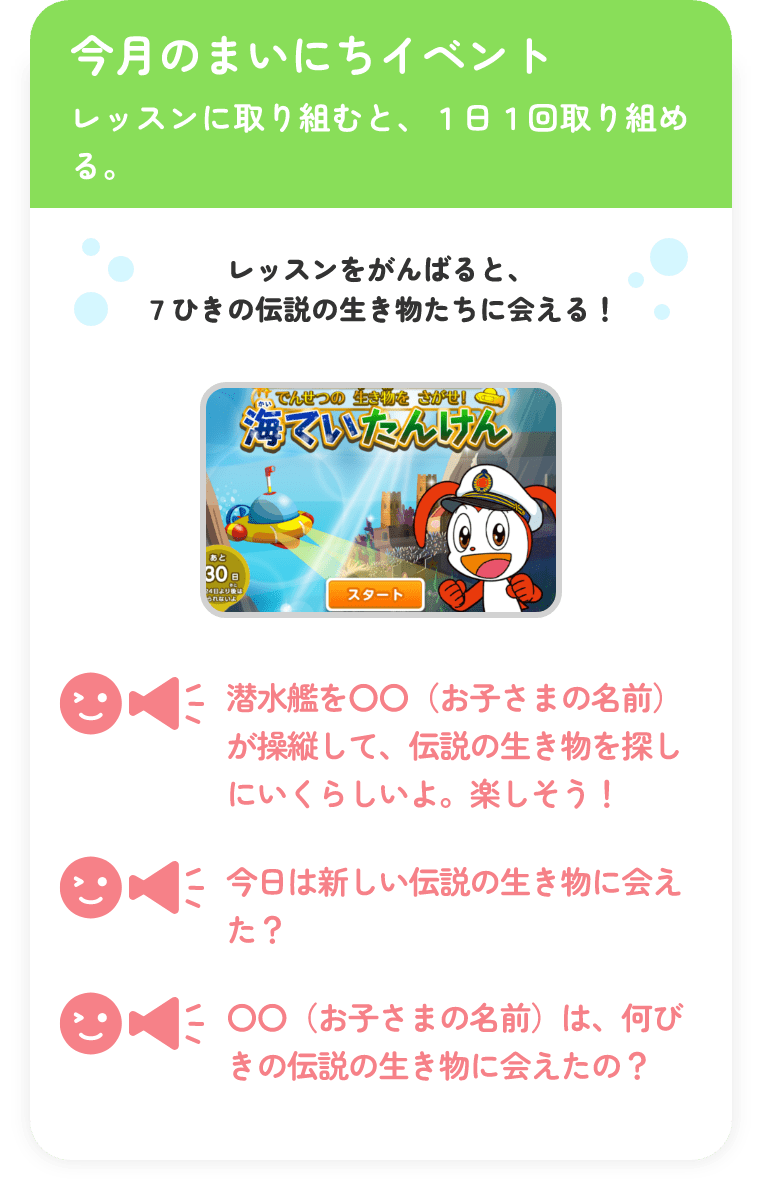Select the 今月のまいにちイベント header title
Image resolution: width=762 pixels, height=1190 pixels.
[310, 55]
